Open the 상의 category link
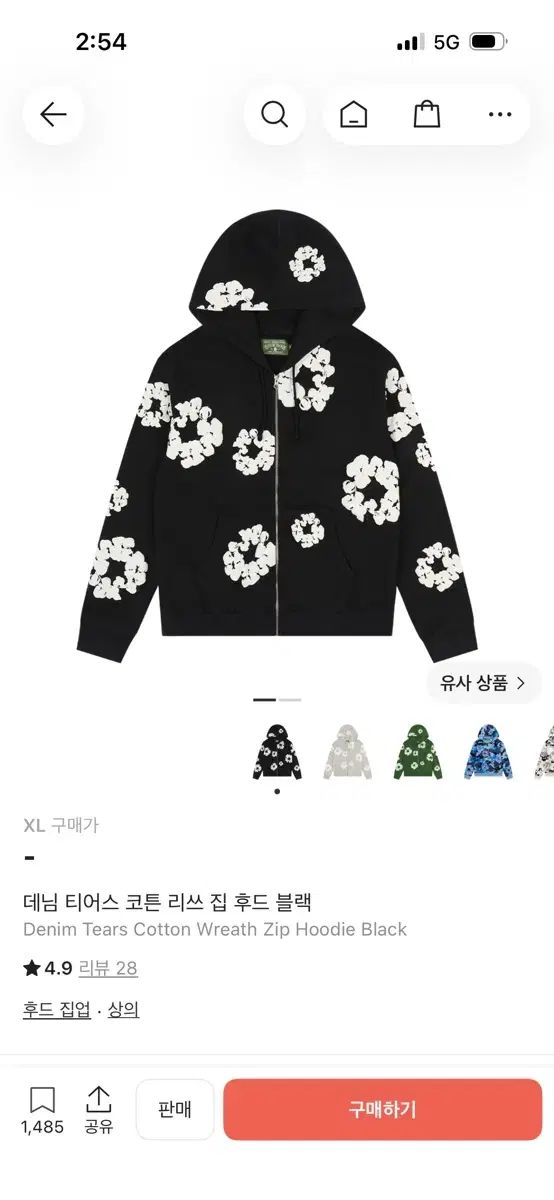The width and height of the screenshot is (554, 1200). point(123,1010)
